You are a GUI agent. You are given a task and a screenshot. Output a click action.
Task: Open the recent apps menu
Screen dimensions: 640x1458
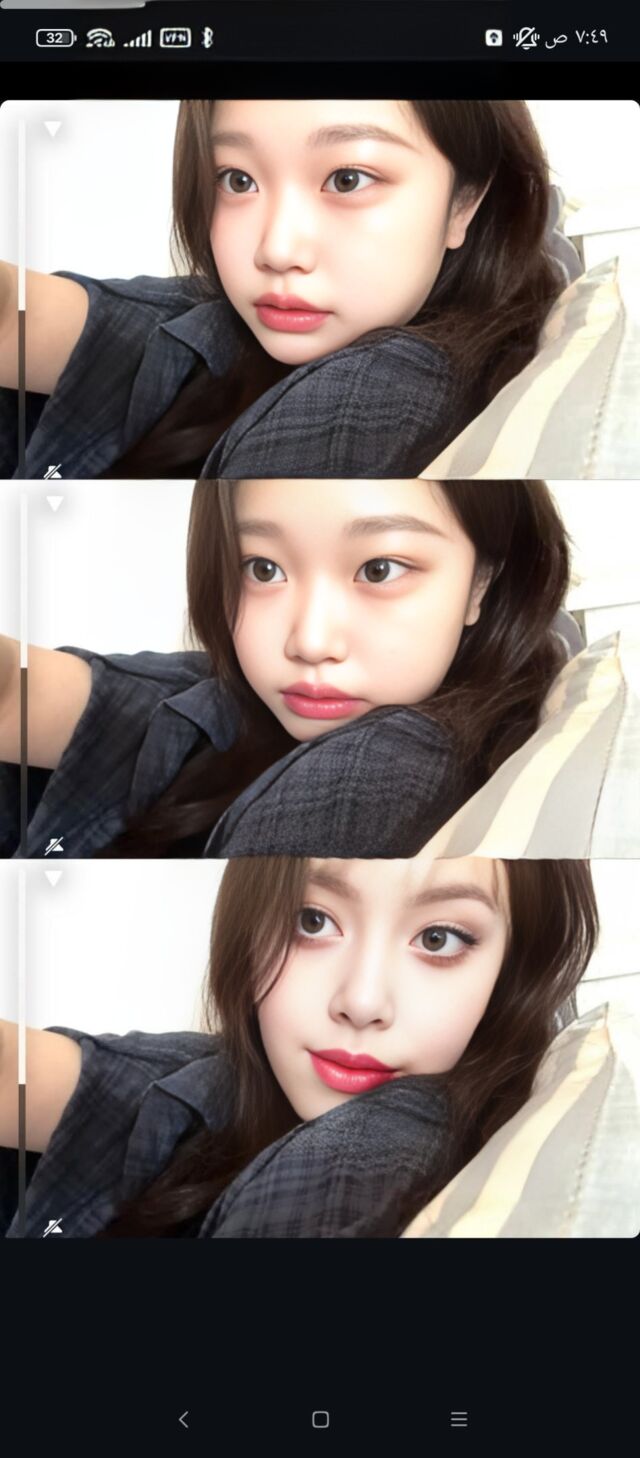tap(459, 1419)
